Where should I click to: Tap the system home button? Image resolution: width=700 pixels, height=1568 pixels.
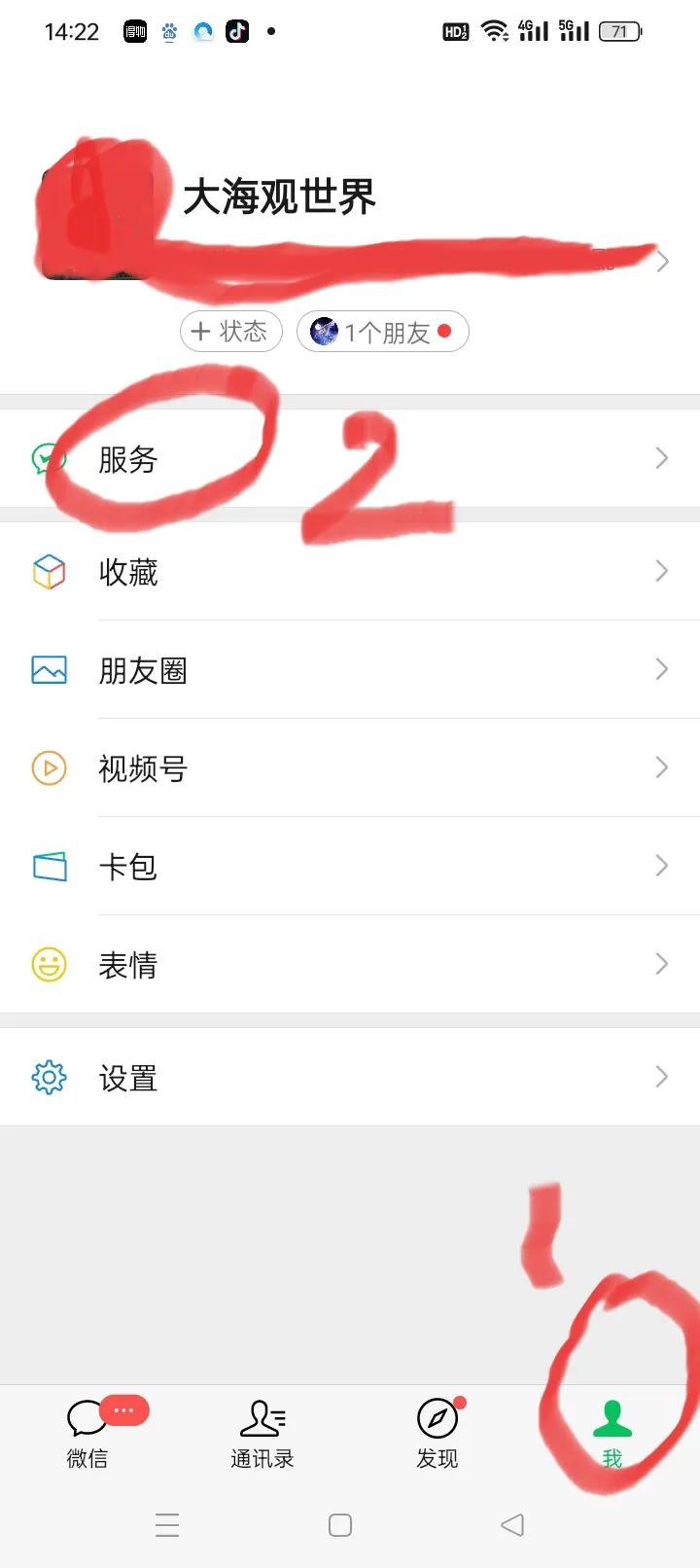pyautogui.click(x=340, y=1524)
